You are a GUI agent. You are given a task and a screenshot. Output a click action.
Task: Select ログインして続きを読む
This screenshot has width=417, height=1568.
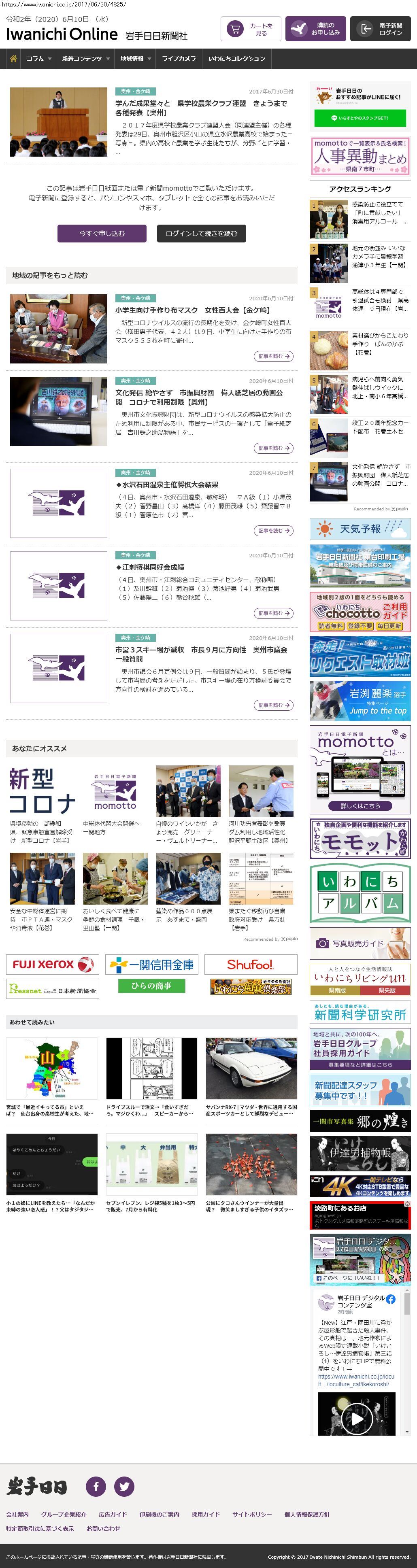pyautogui.click(x=202, y=233)
